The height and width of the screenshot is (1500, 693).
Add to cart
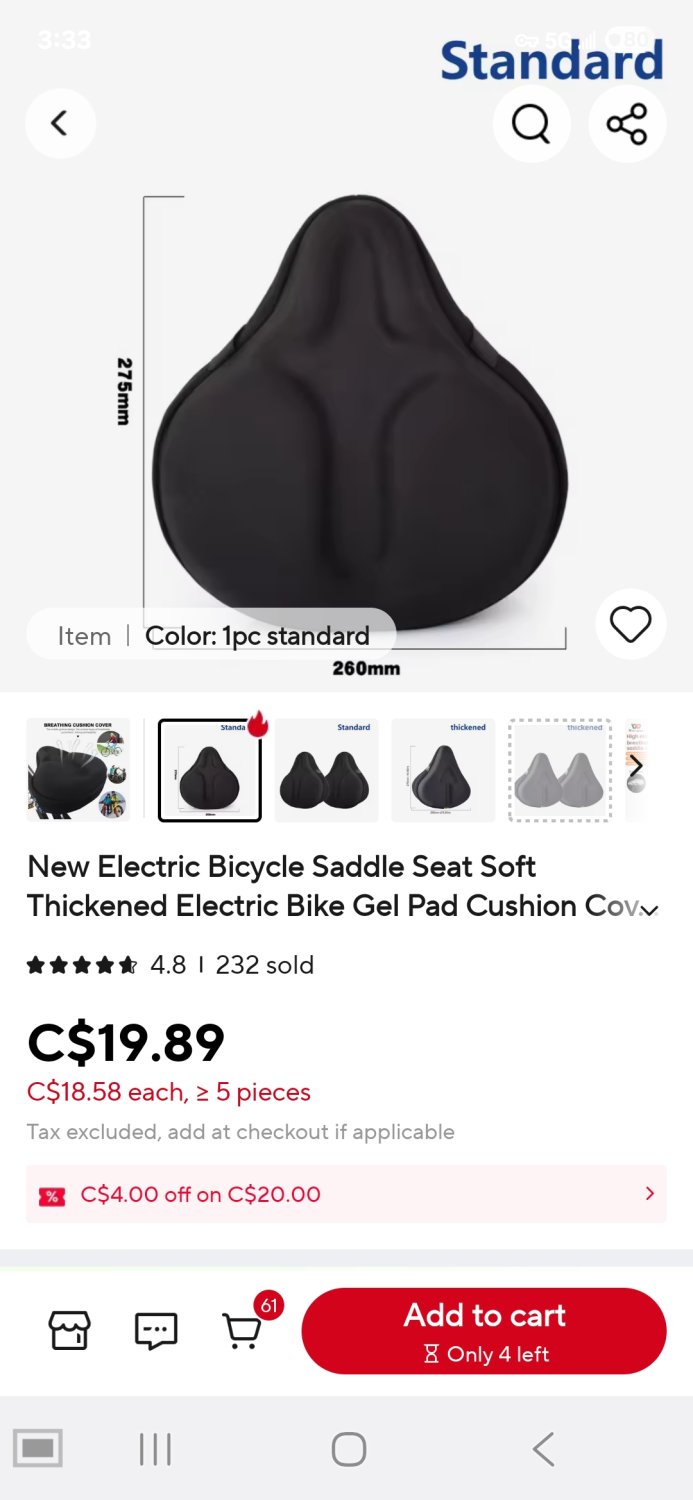point(484,1331)
